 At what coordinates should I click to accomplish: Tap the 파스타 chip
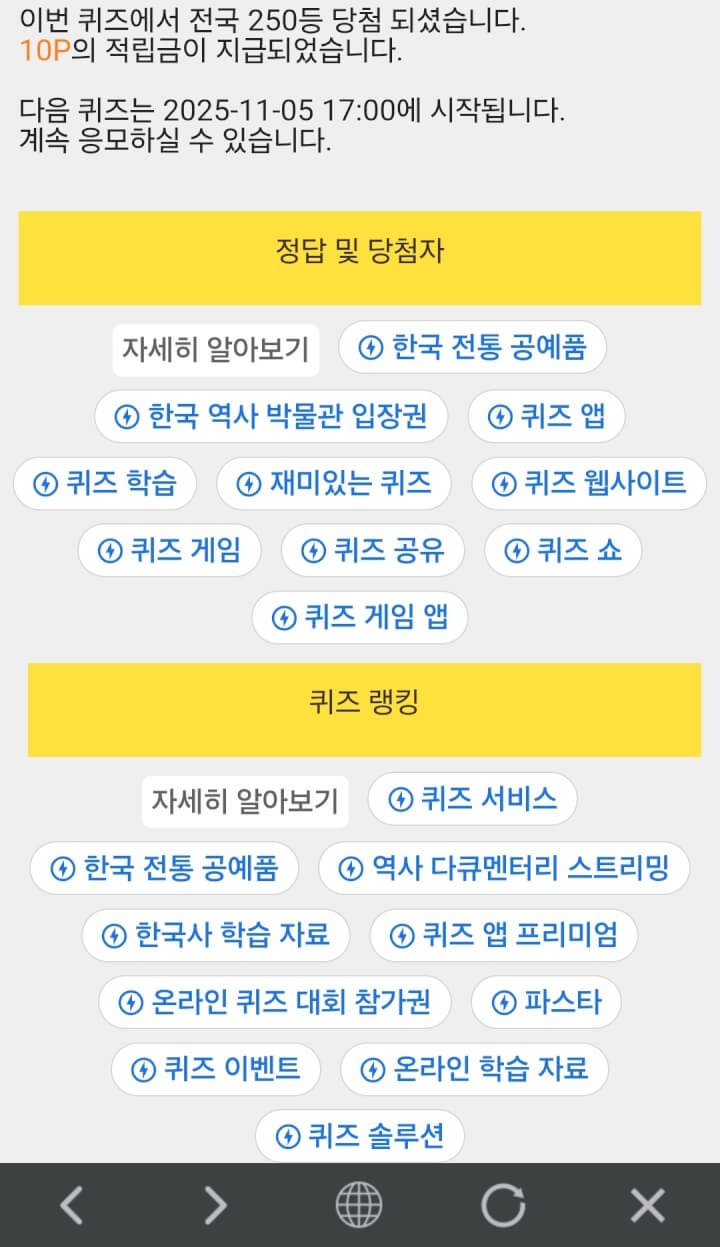[x=546, y=1002]
